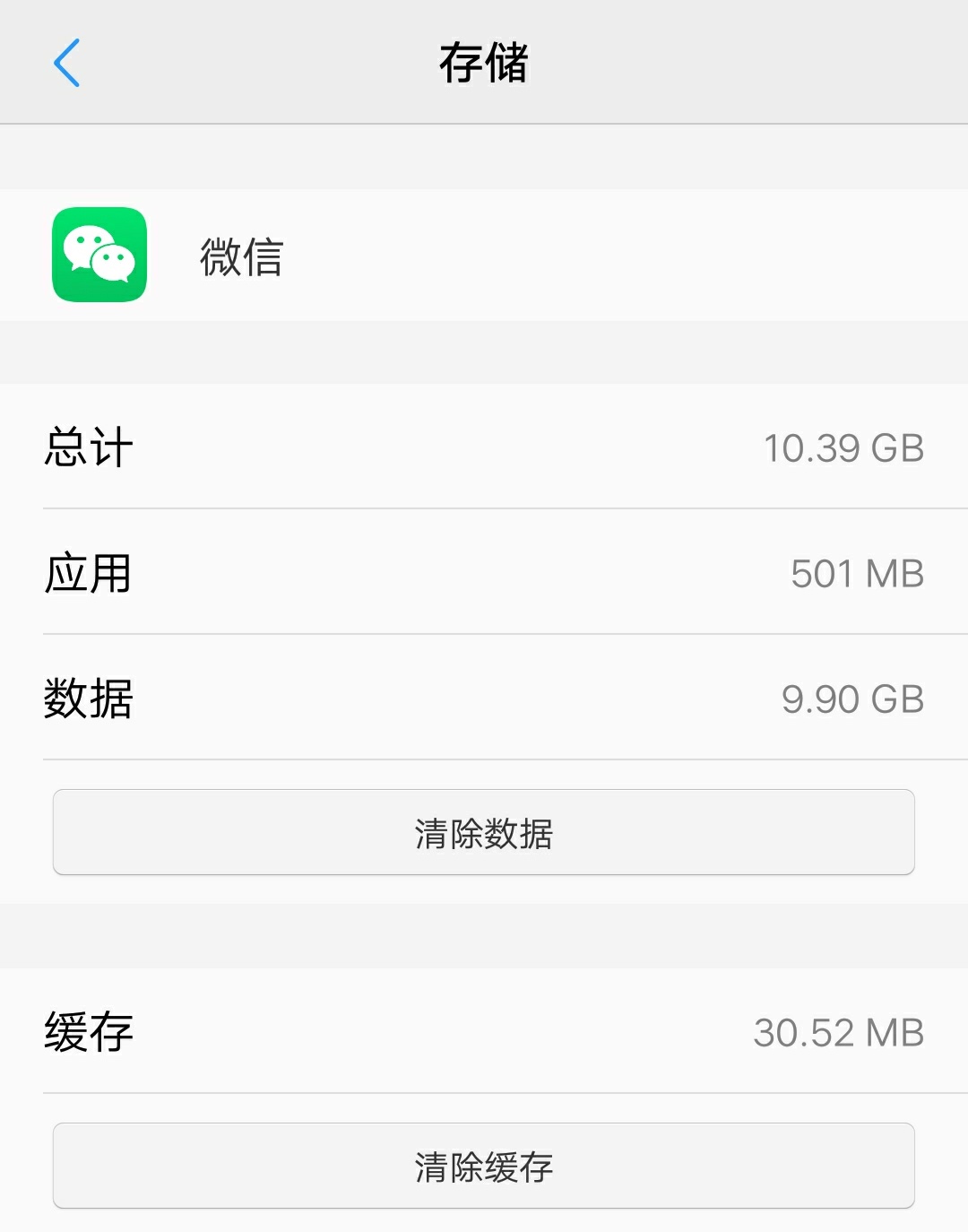The width and height of the screenshot is (968, 1232).
Task: Tap the value 10.39 GB for total storage
Action: click(843, 448)
